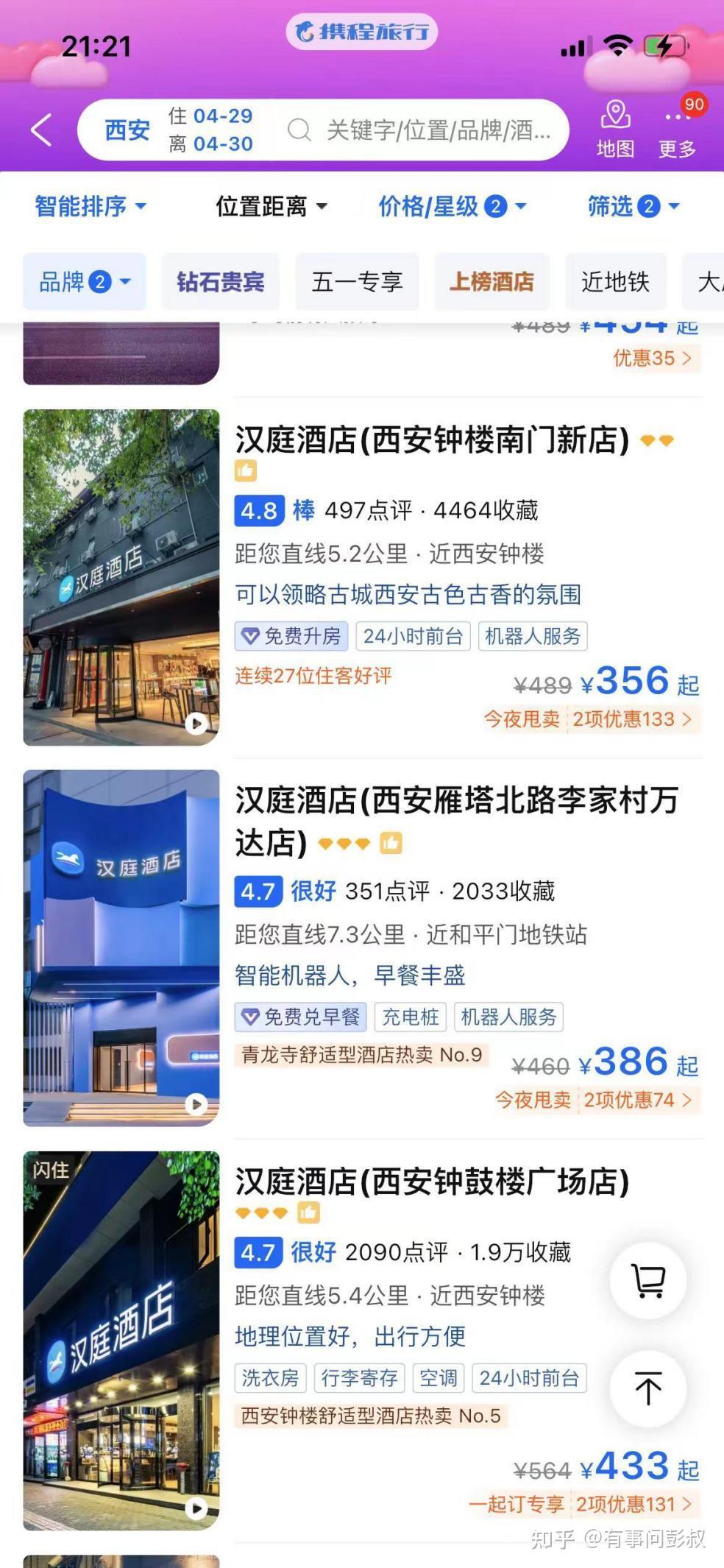Open the map view
Screen dimensions: 724x1568
pyautogui.click(x=615, y=130)
